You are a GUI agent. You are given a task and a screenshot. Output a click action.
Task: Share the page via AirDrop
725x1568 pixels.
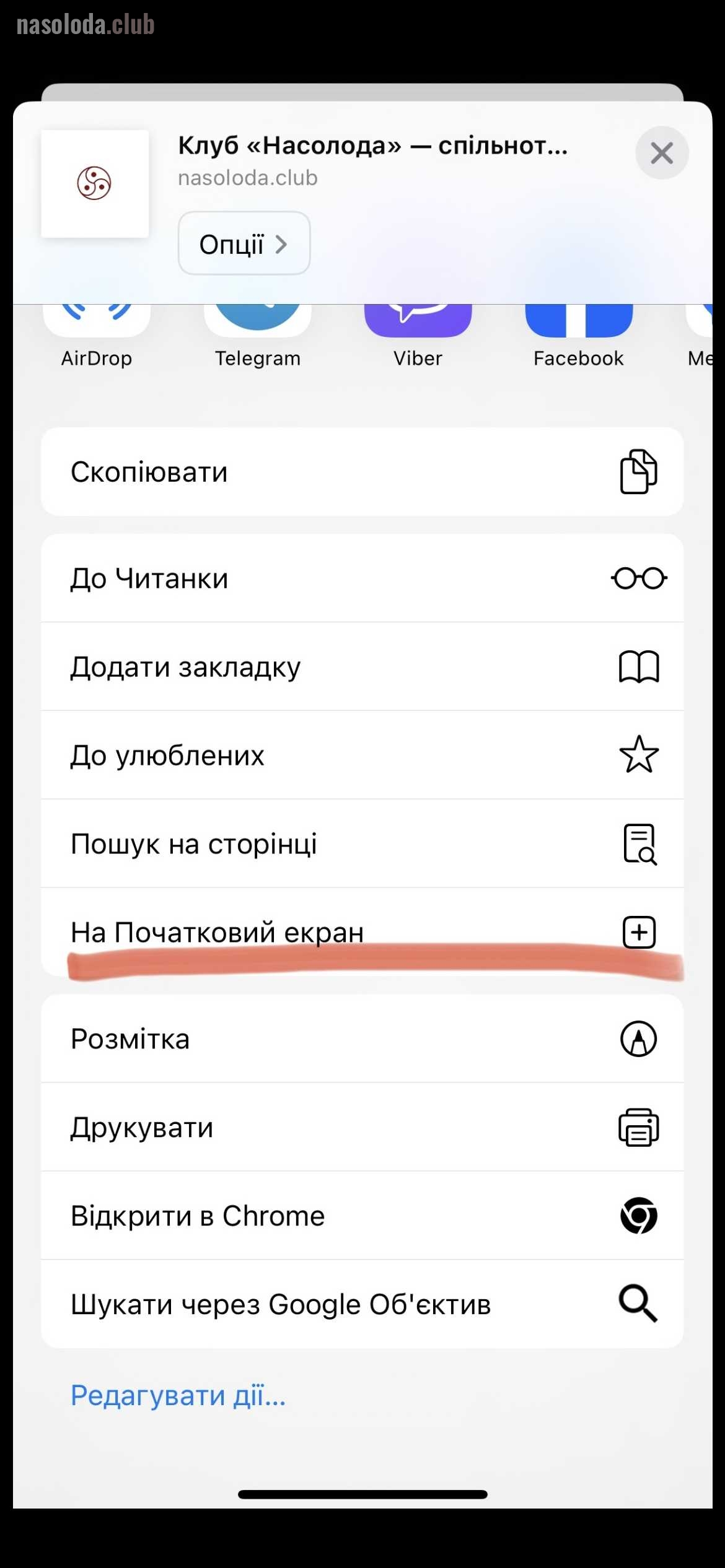97,334
